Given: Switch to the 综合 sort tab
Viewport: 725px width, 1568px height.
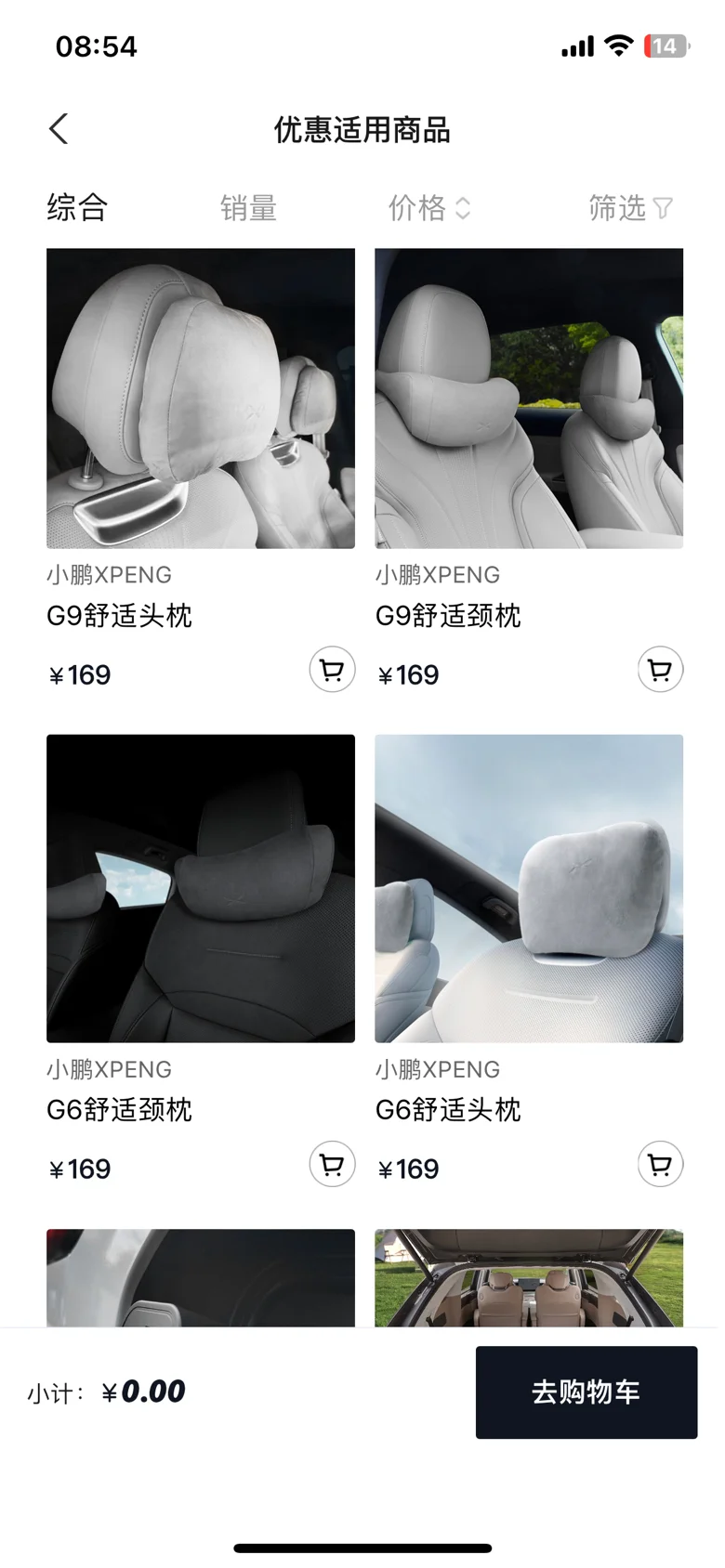Looking at the screenshot, I should click(x=78, y=207).
